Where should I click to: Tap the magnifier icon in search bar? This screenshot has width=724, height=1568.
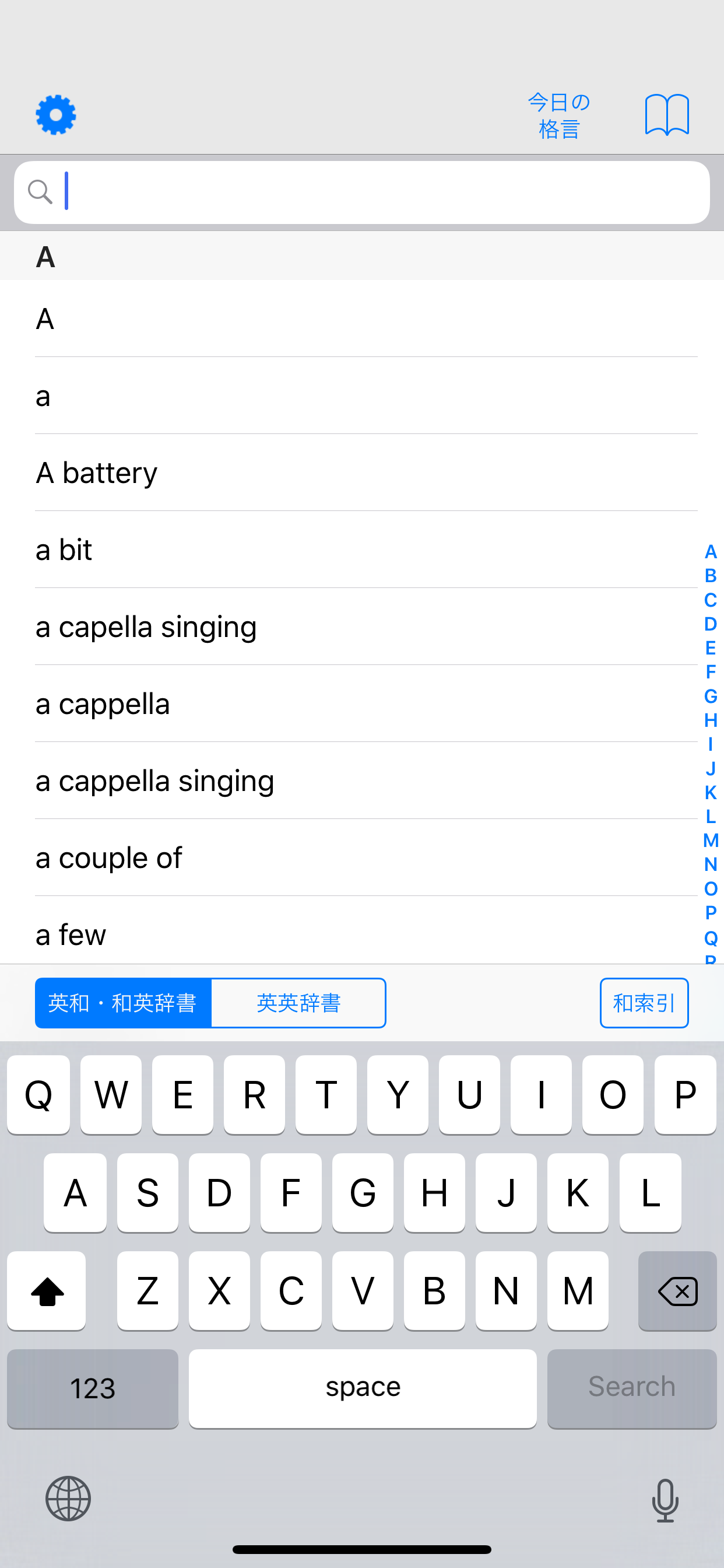[x=40, y=191]
